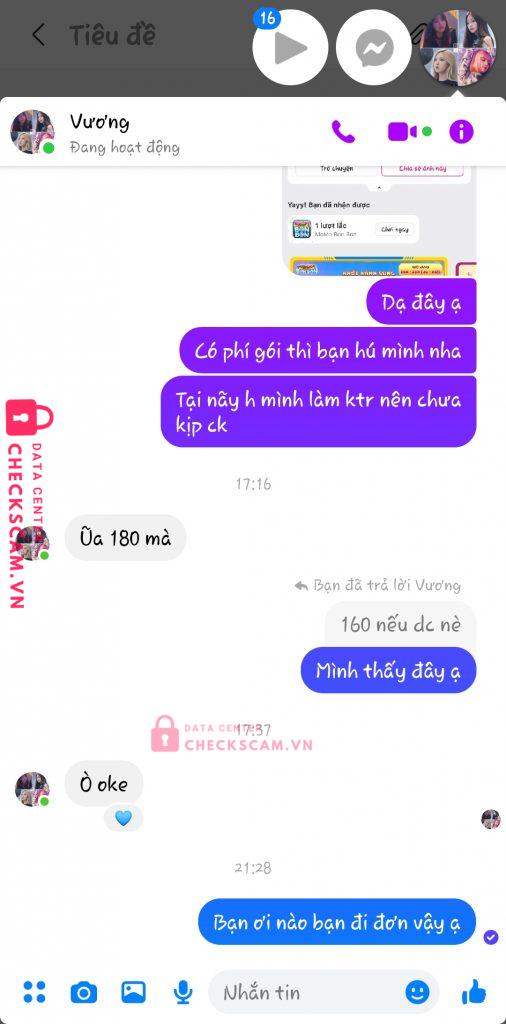Tap the Messenger chat head bubble

(x=374, y=47)
